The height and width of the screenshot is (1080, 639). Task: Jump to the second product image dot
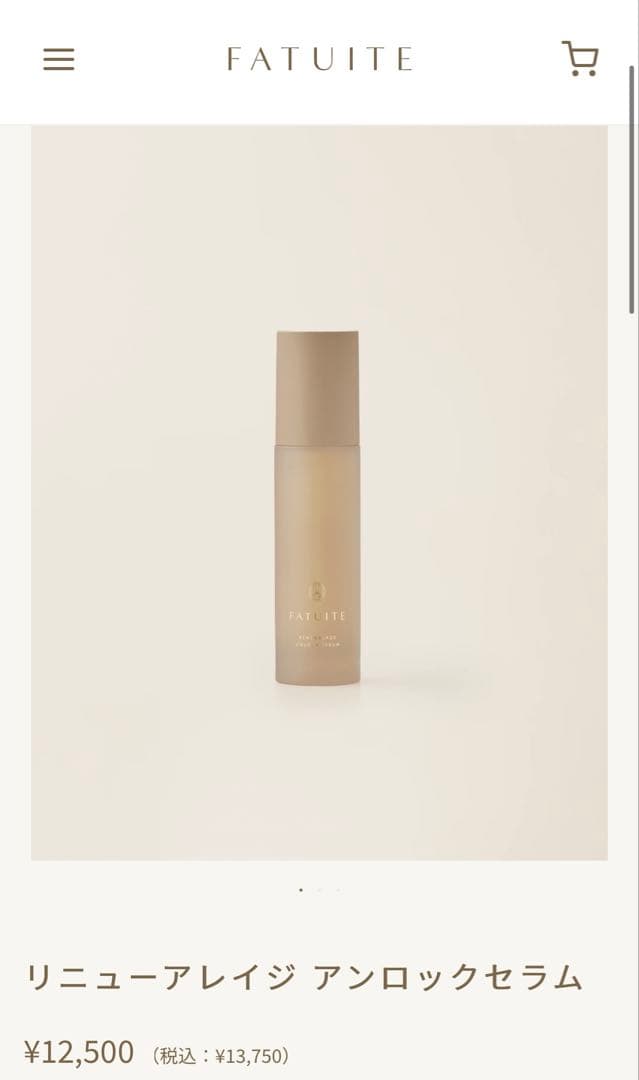tap(319, 889)
